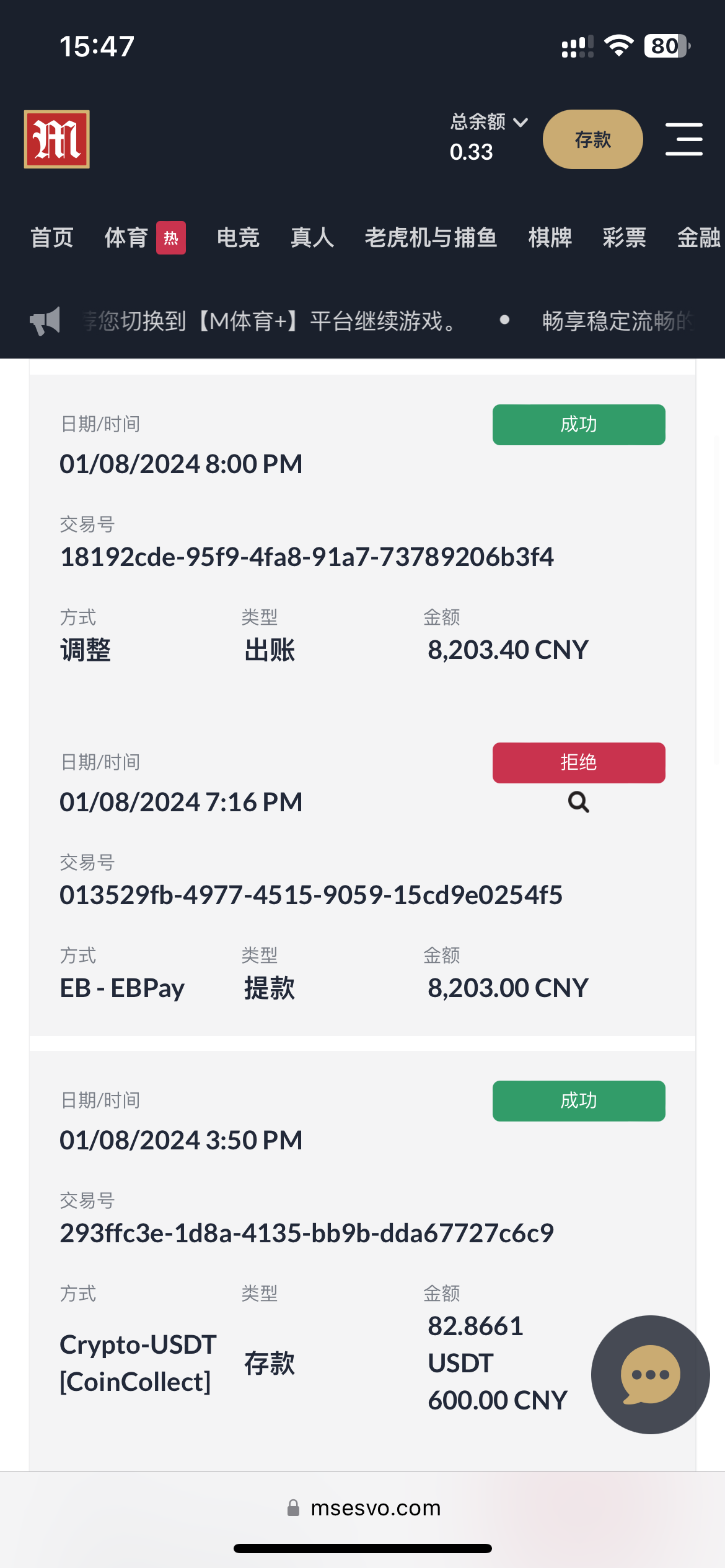Expand the 总余额 balance dropdown
This screenshot has height=1568, width=725.
489,123
